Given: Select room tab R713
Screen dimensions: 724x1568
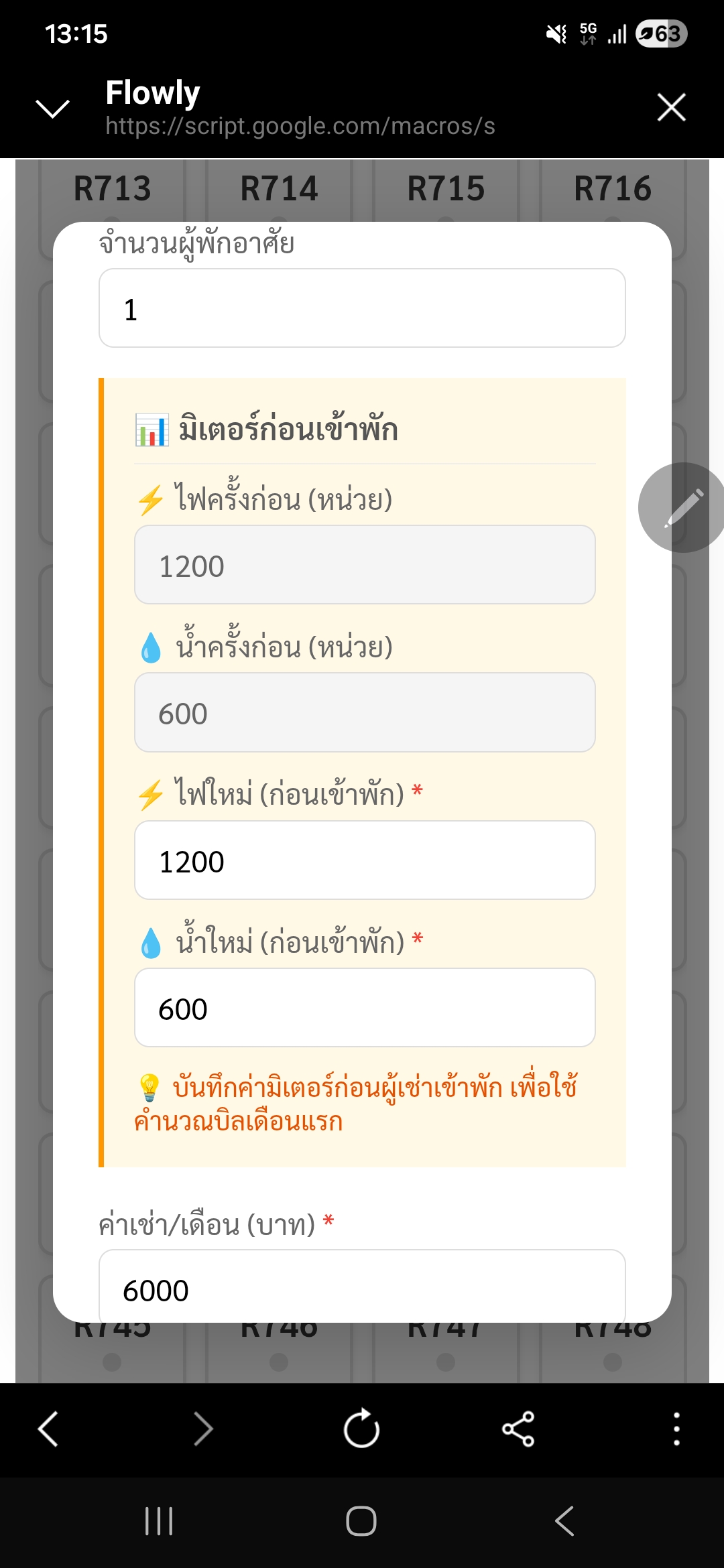Looking at the screenshot, I should tap(113, 189).
